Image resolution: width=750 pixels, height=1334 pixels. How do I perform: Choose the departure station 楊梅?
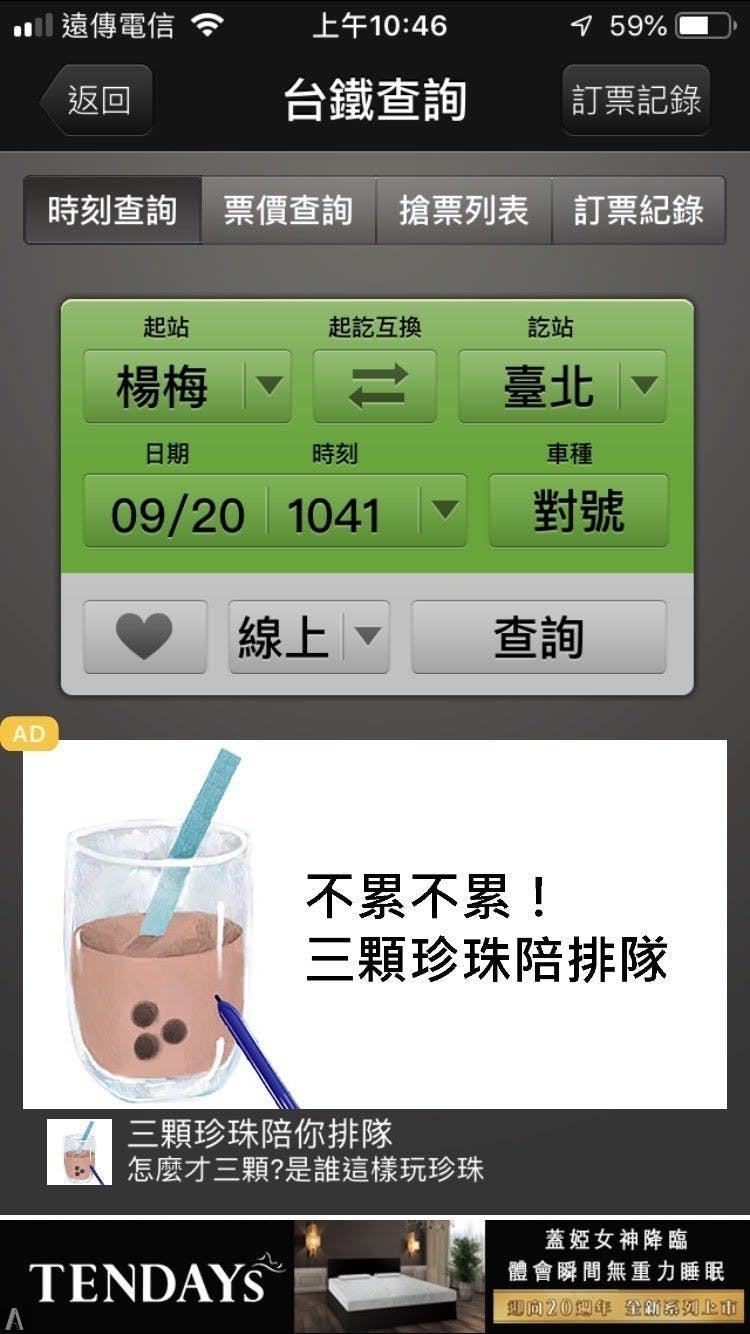[x=187, y=386]
